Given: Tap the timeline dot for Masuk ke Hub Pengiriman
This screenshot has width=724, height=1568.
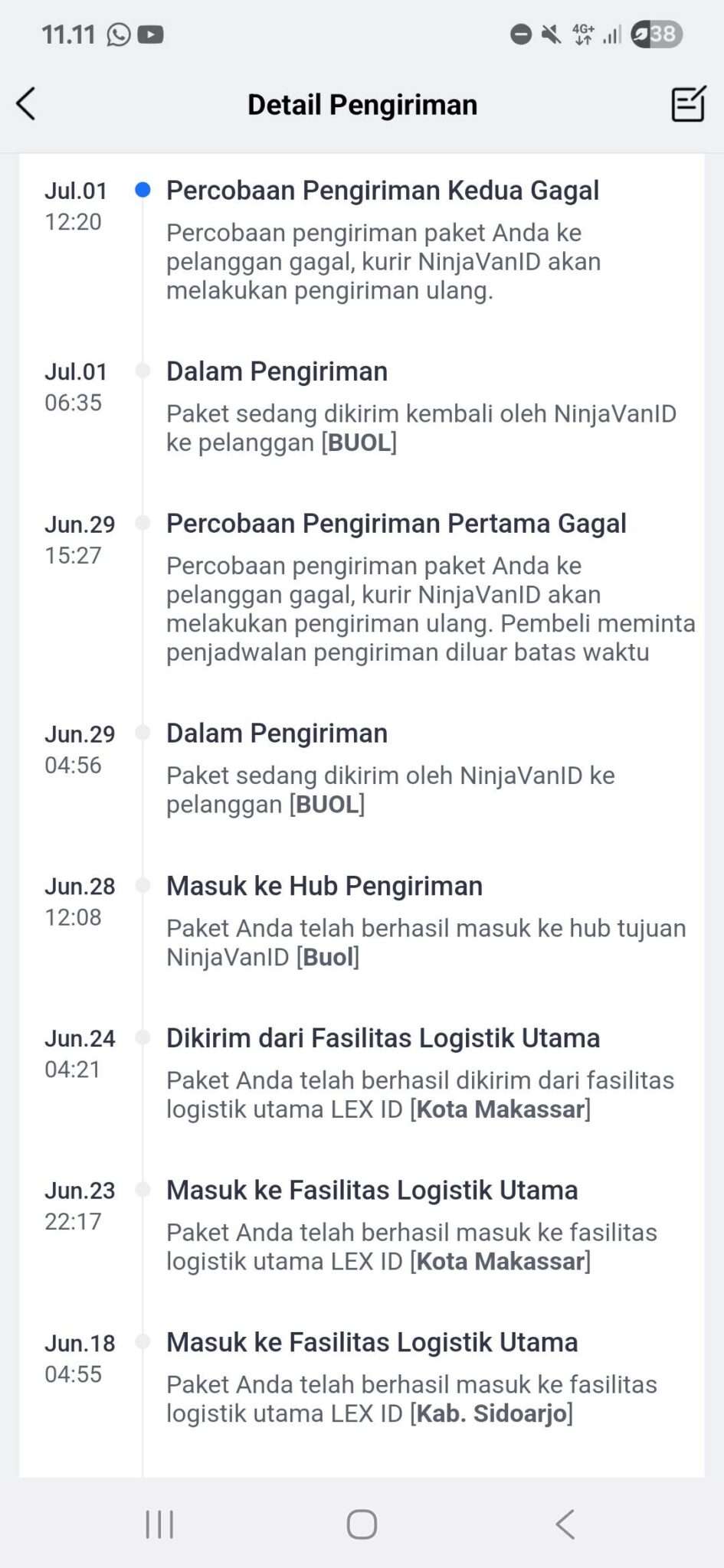Looking at the screenshot, I should tap(143, 884).
